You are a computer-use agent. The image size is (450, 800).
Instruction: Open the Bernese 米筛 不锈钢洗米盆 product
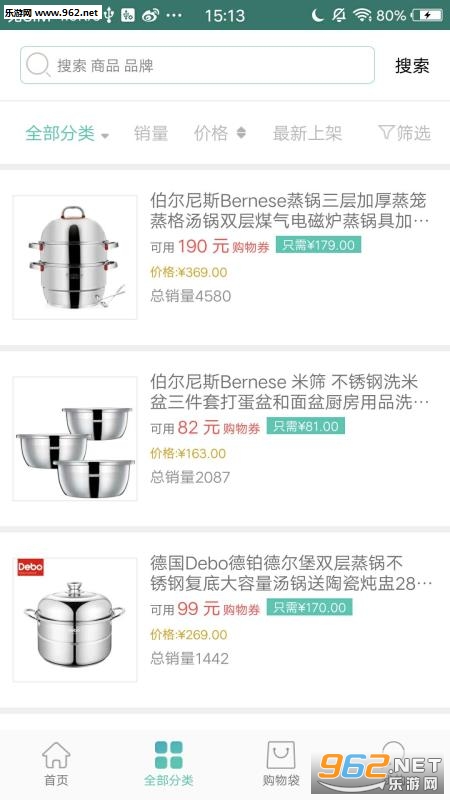pos(225,438)
